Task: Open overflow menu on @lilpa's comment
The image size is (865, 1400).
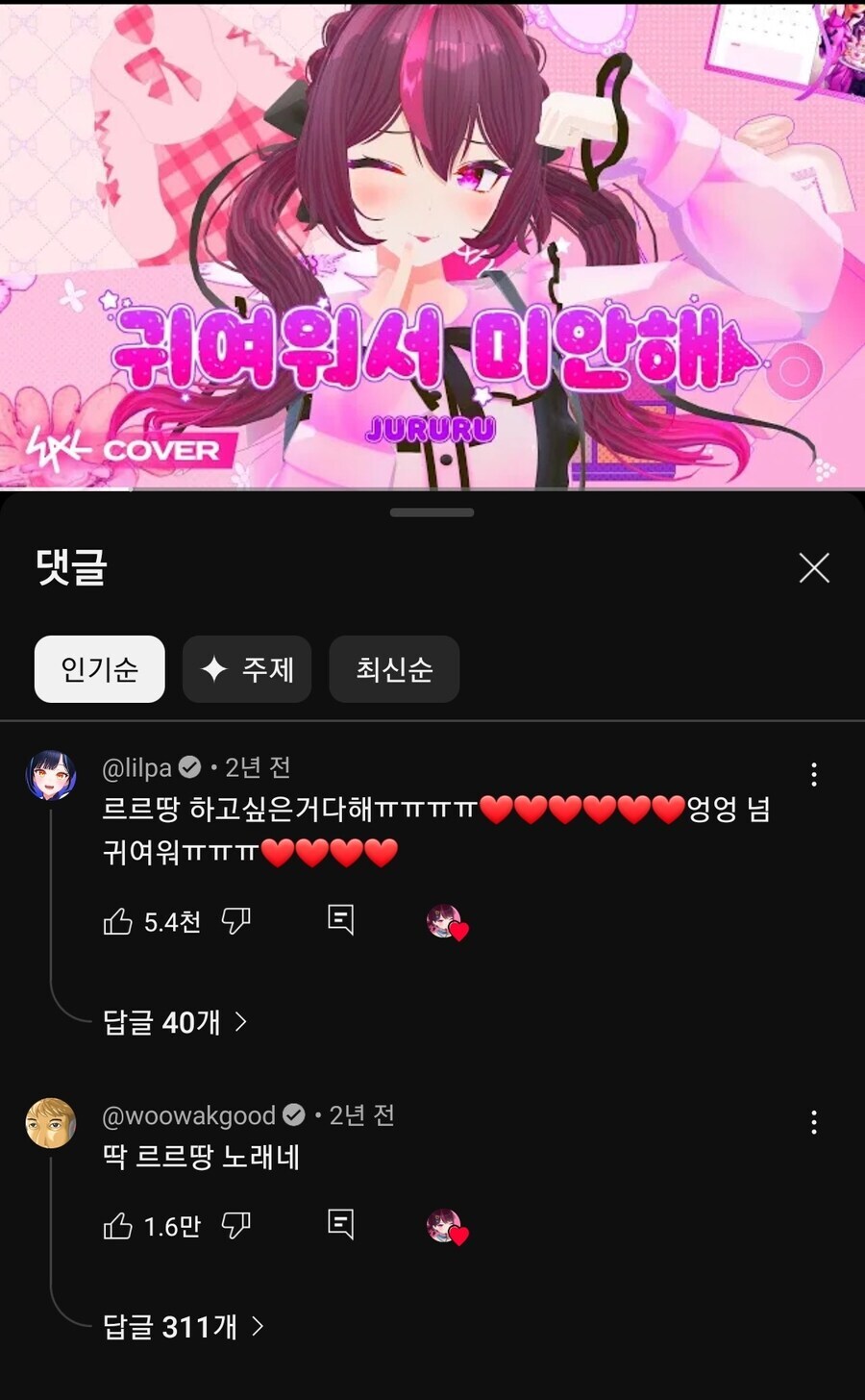Action: pos(814,775)
